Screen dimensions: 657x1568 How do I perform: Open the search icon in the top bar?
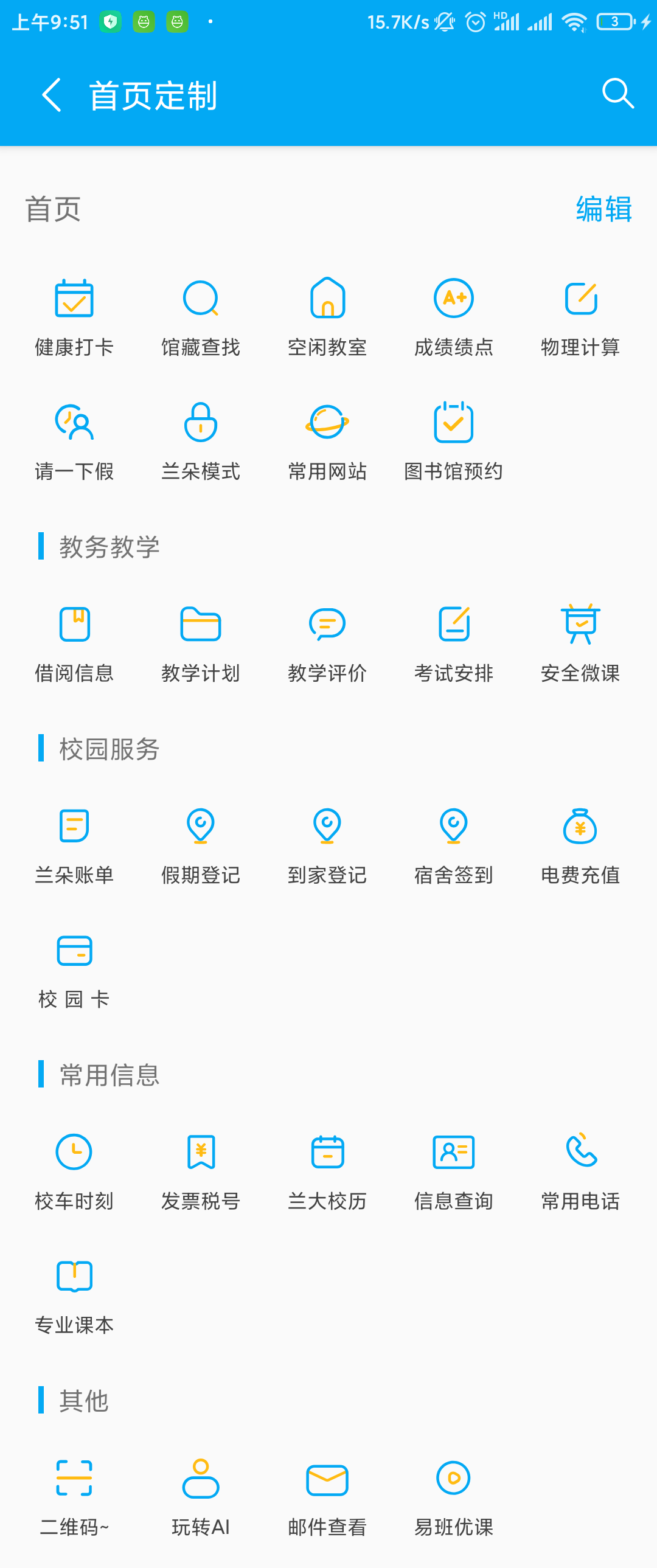[x=617, y=94]
